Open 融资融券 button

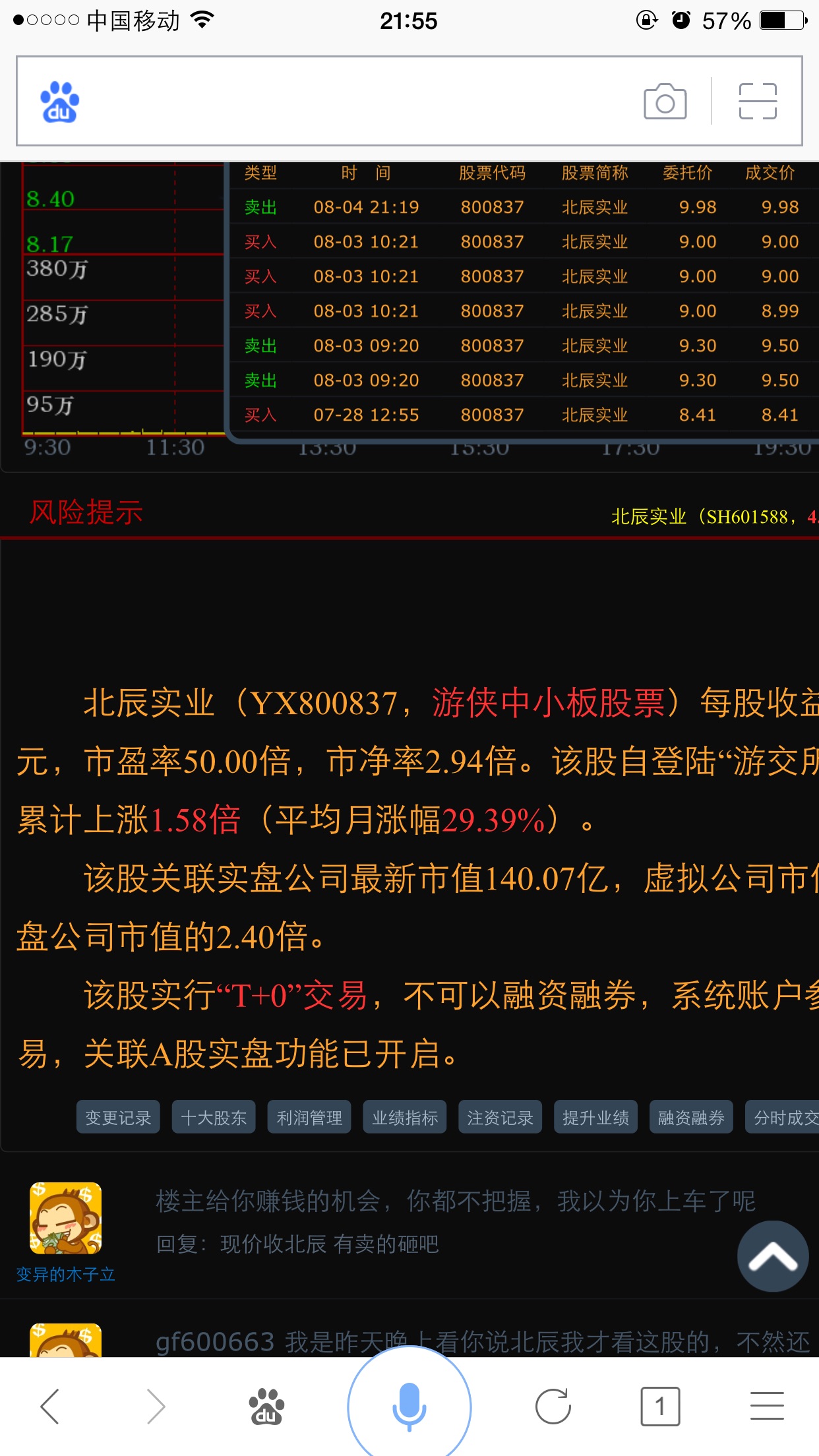(x=691, y=1117)
